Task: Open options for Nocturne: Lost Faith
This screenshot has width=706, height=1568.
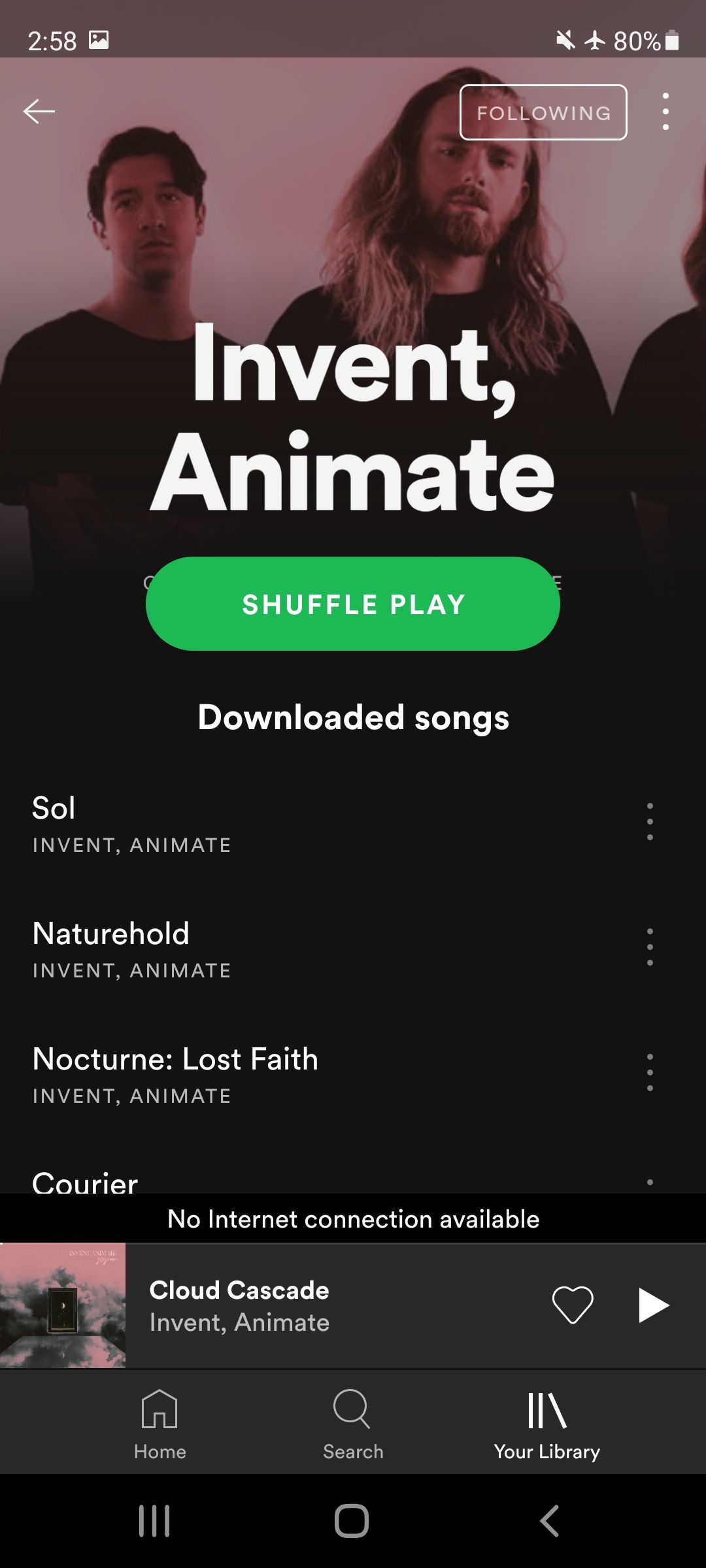Action: pyautogui.click(x=649, y=1072)
